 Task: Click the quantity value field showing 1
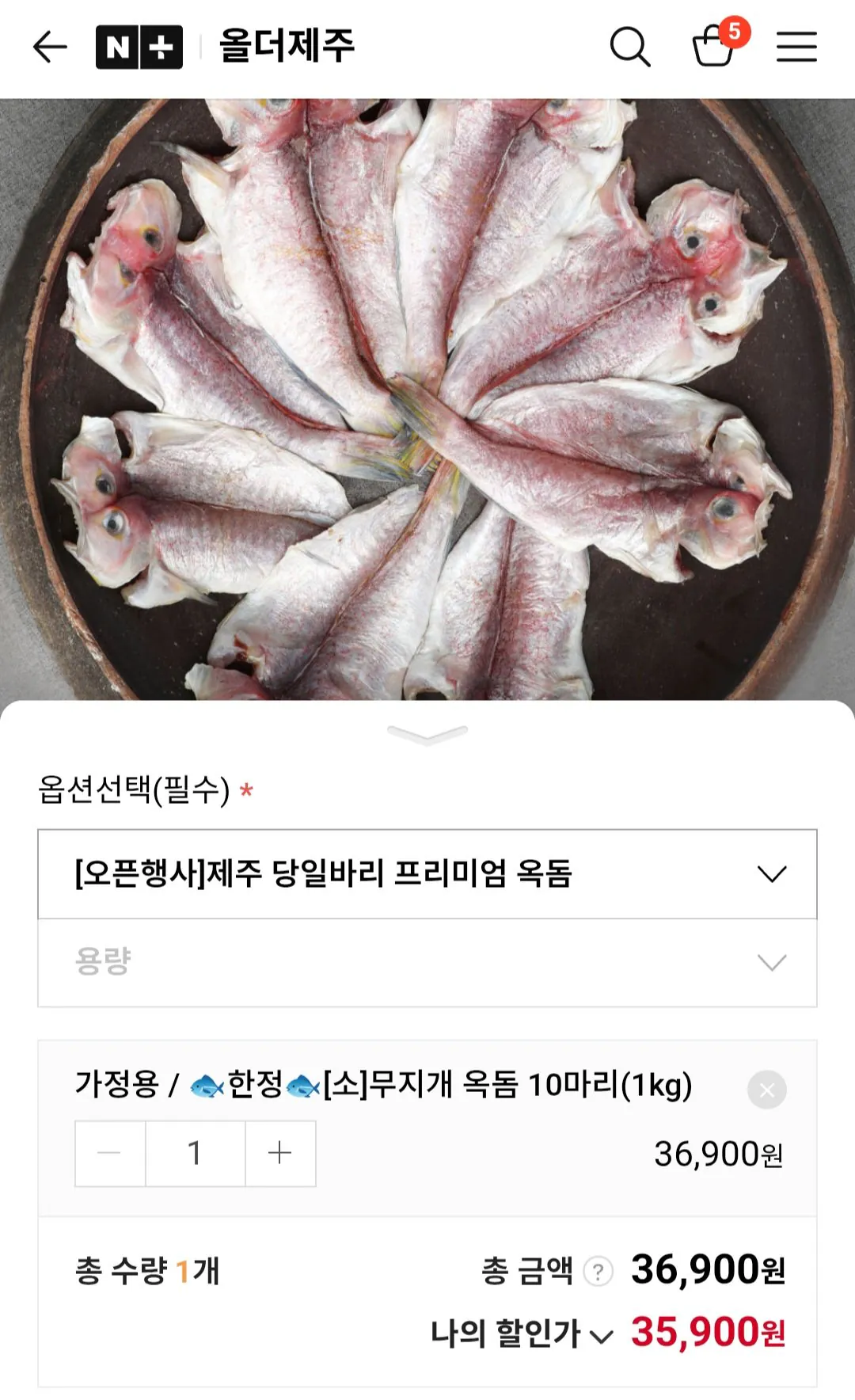[196, 1154]
